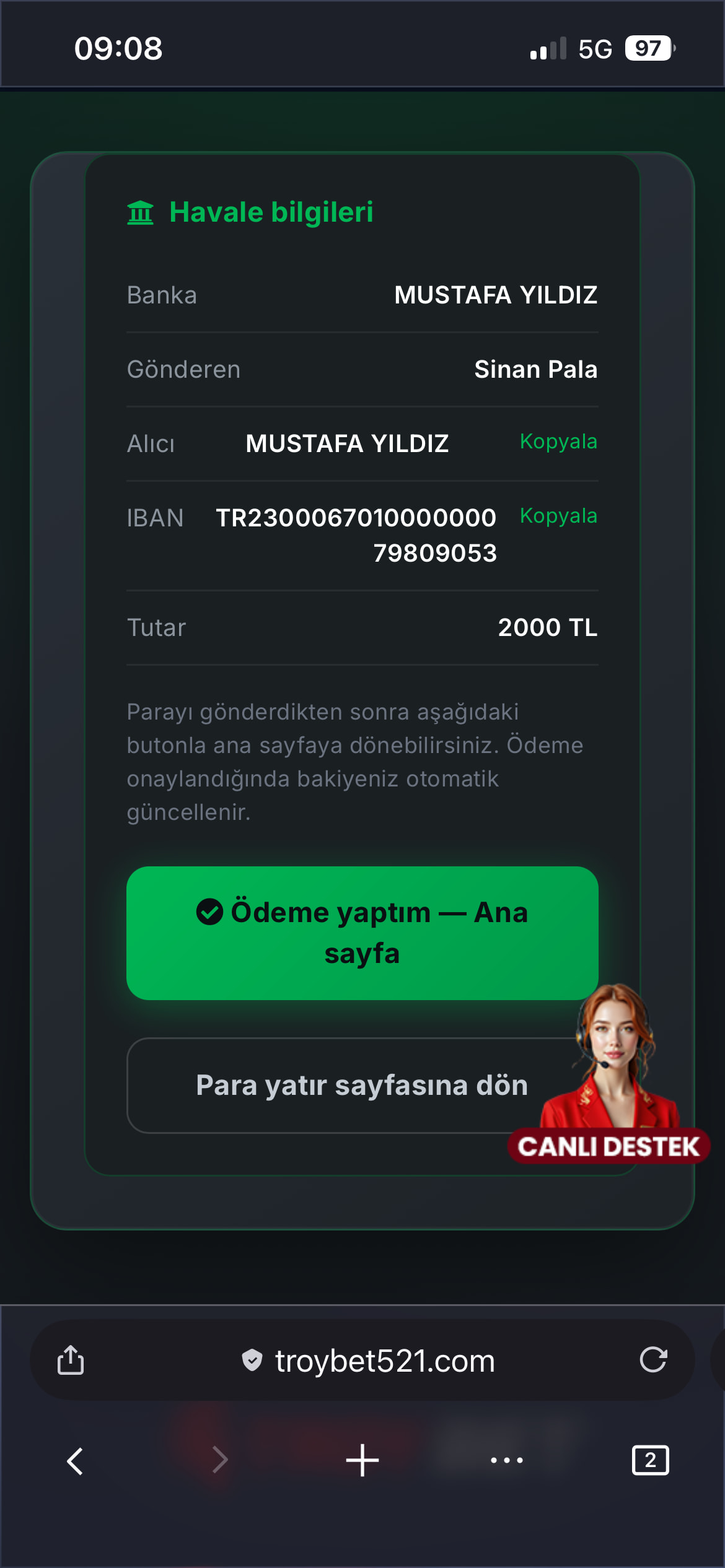
Task: Go back in the browser
Action: pos(75,1461)
